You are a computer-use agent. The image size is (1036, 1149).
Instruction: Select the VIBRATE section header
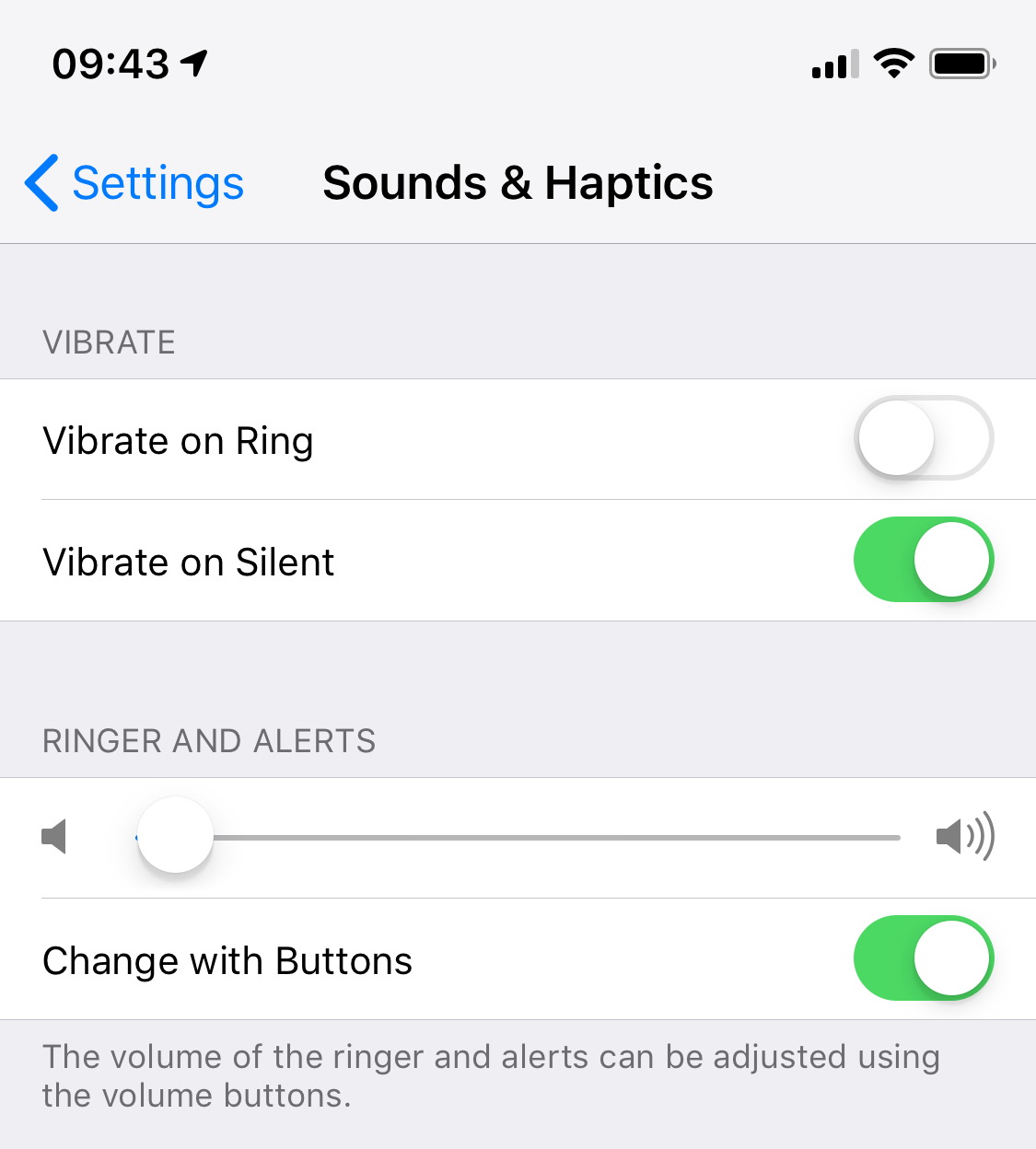click(109, 342)
